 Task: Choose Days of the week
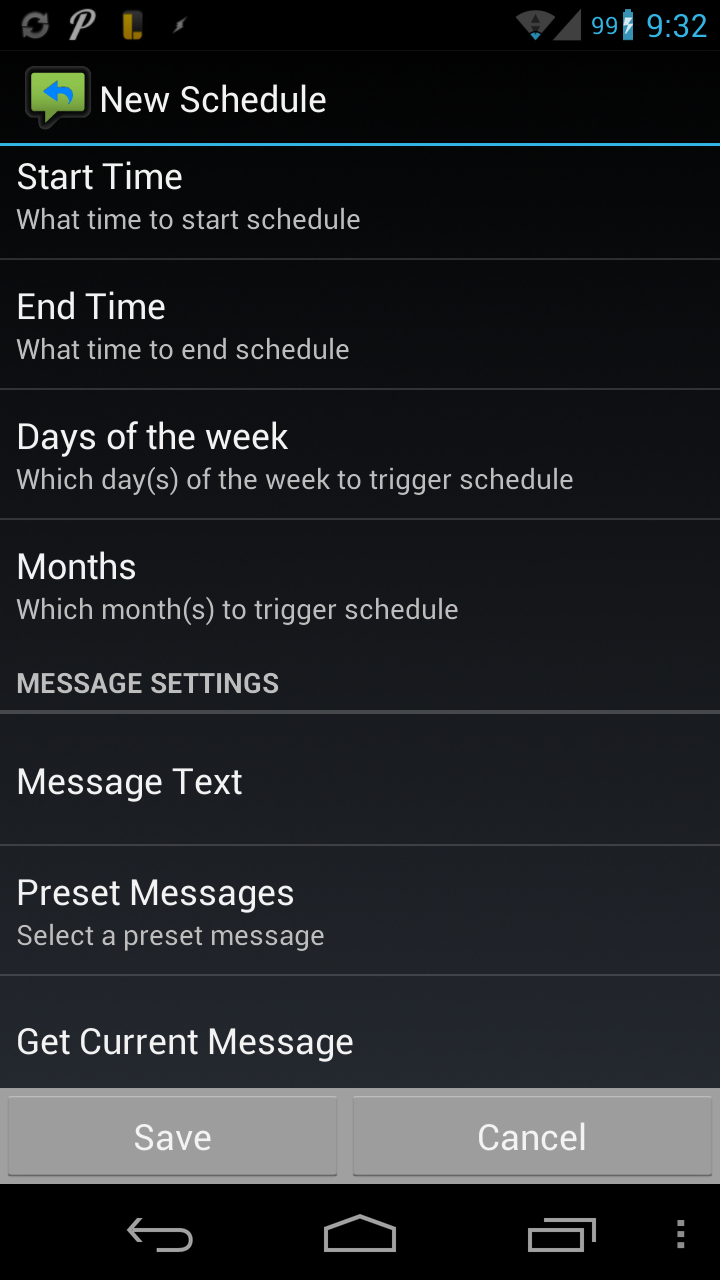[x=360, y=456]
